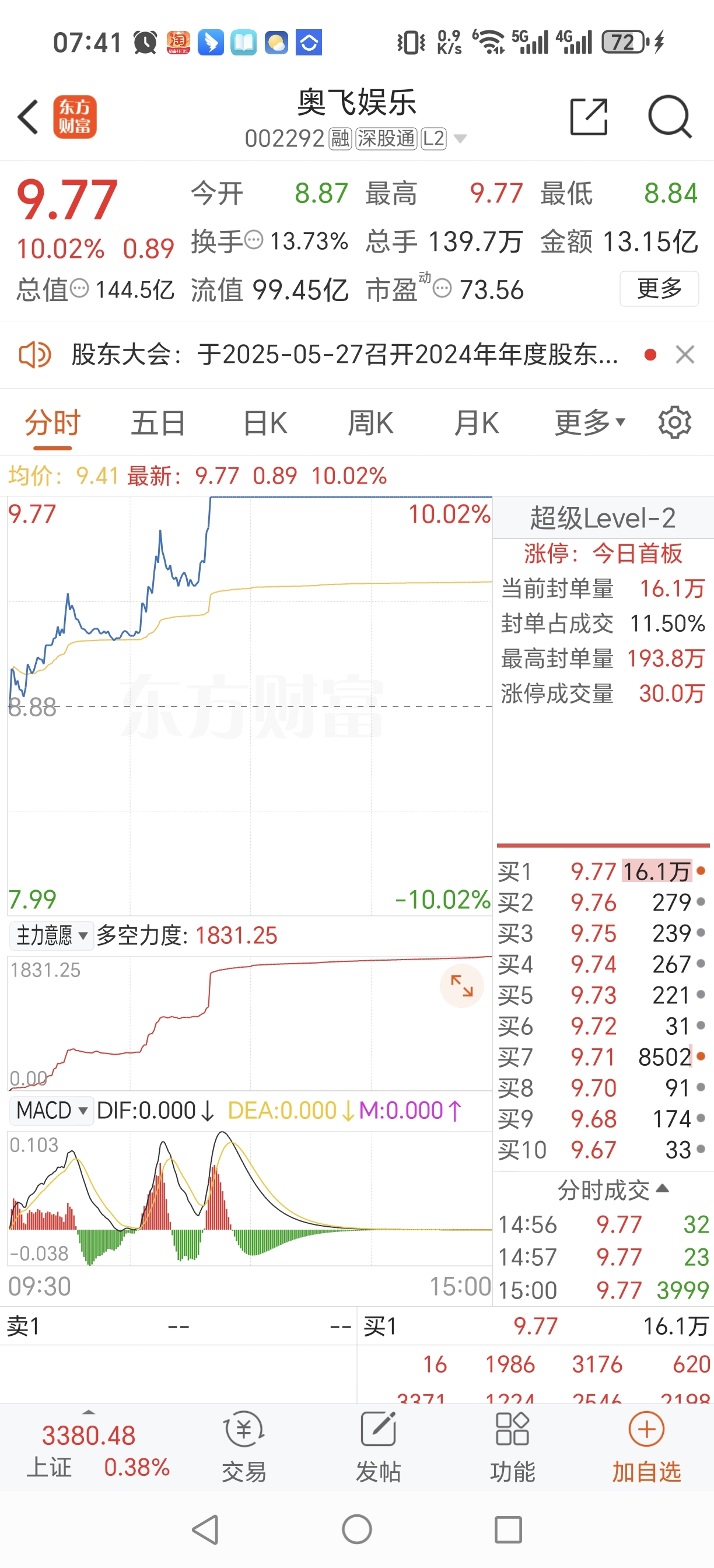Dismiss the 股东大会 announcement banner
The image size is (714, 1568).
coord(685,354)
